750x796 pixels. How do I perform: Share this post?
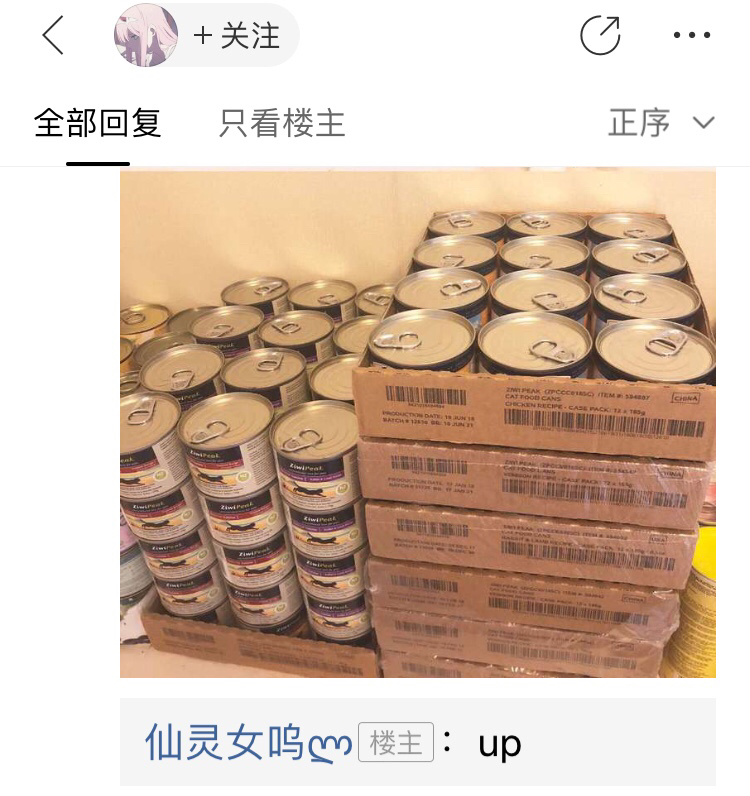pyautogui.click(x=600, y=35)
